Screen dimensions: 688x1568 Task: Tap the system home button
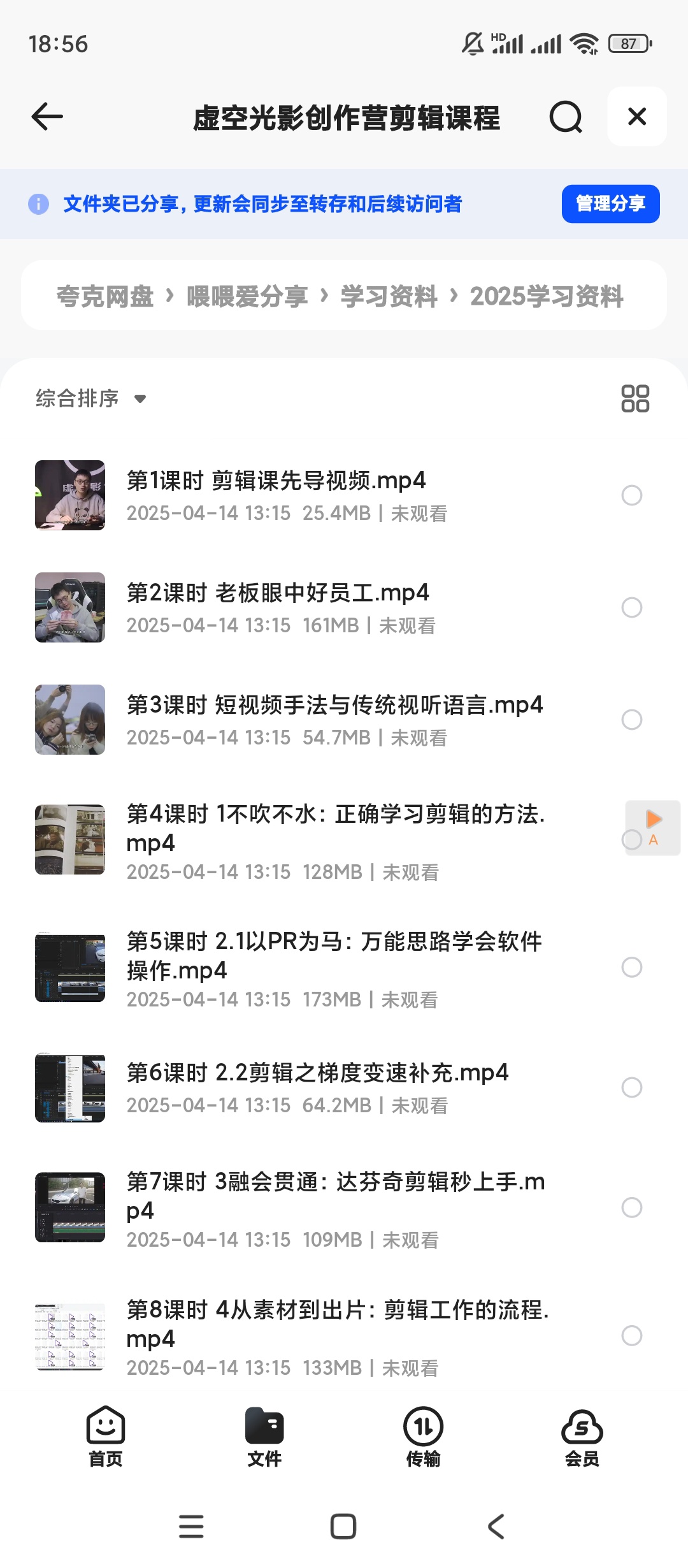coord(343,1527)
